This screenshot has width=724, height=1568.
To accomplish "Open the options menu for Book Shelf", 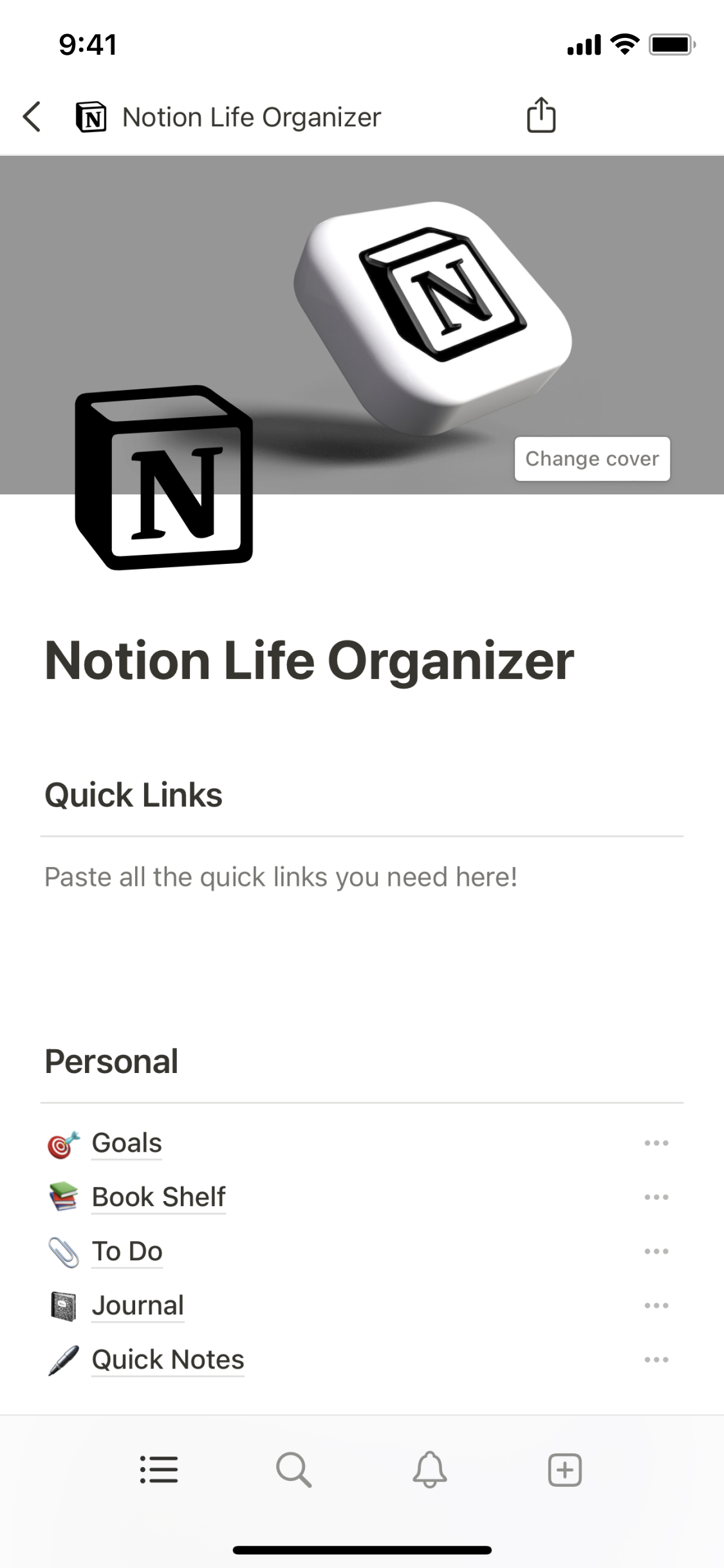I will click(x=656, y=1197).
